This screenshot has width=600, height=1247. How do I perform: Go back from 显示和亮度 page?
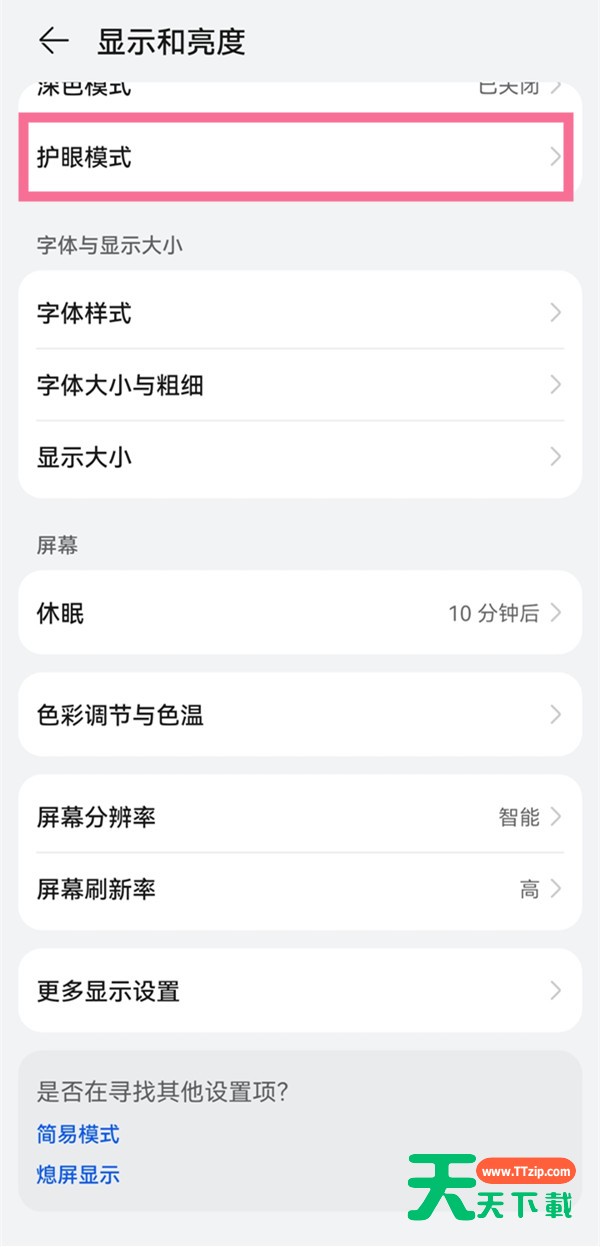click(x=53, y=41)
